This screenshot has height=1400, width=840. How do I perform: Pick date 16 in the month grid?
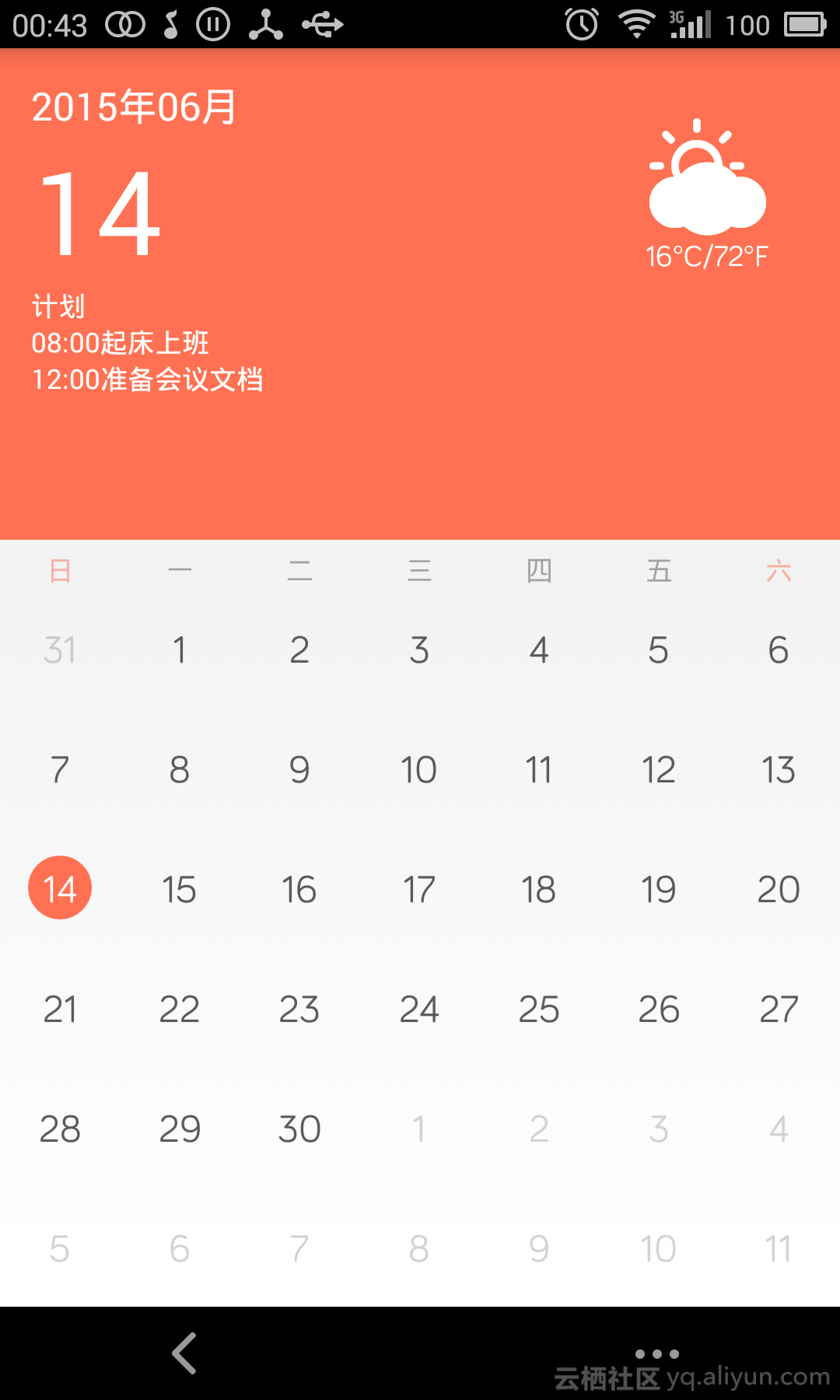point(299,889)
